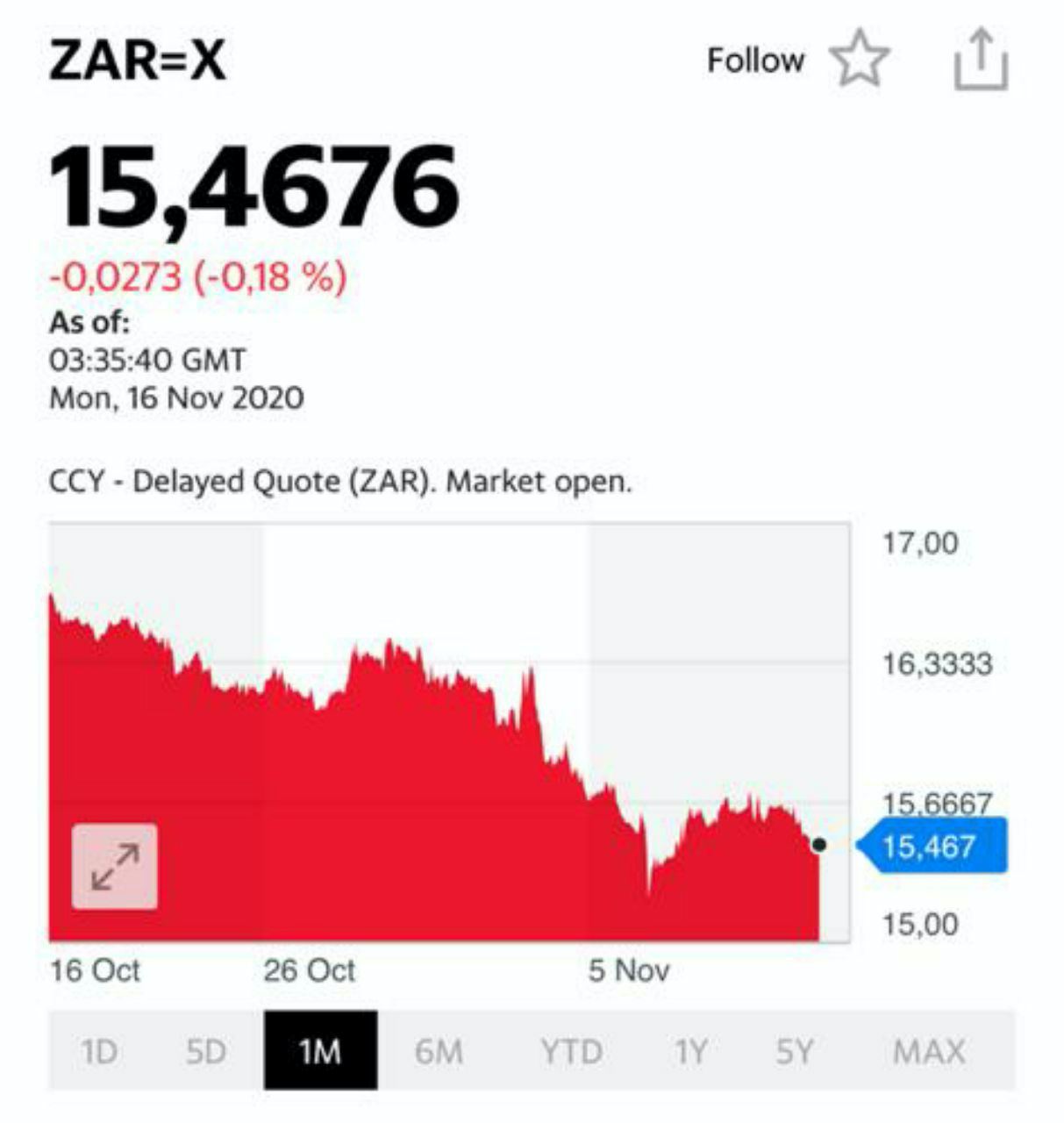
Task: Expand the chart to full screen
Action: click(115, 866)
